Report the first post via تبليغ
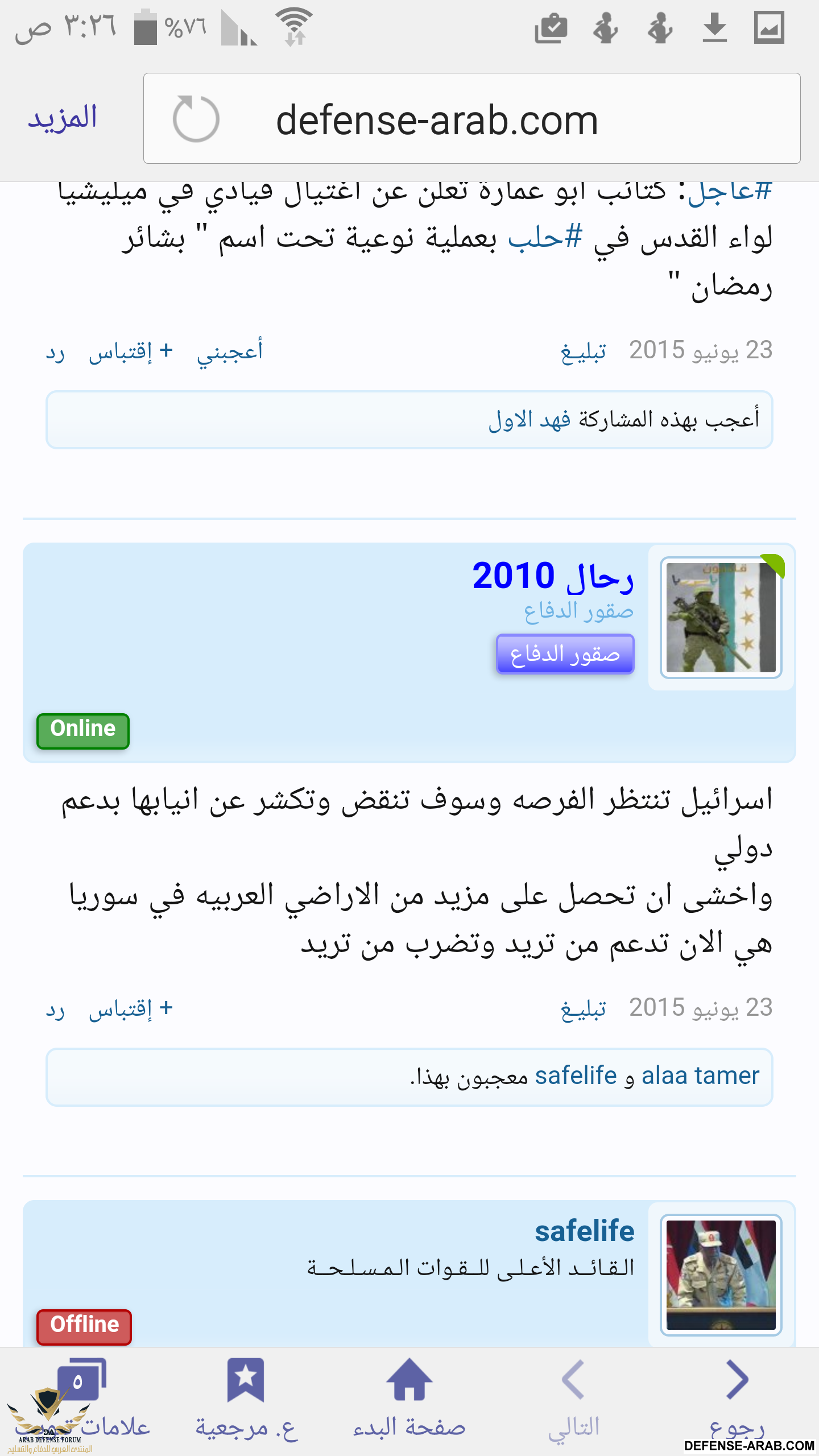819x1456 pixels. click(x=583, y=351)
